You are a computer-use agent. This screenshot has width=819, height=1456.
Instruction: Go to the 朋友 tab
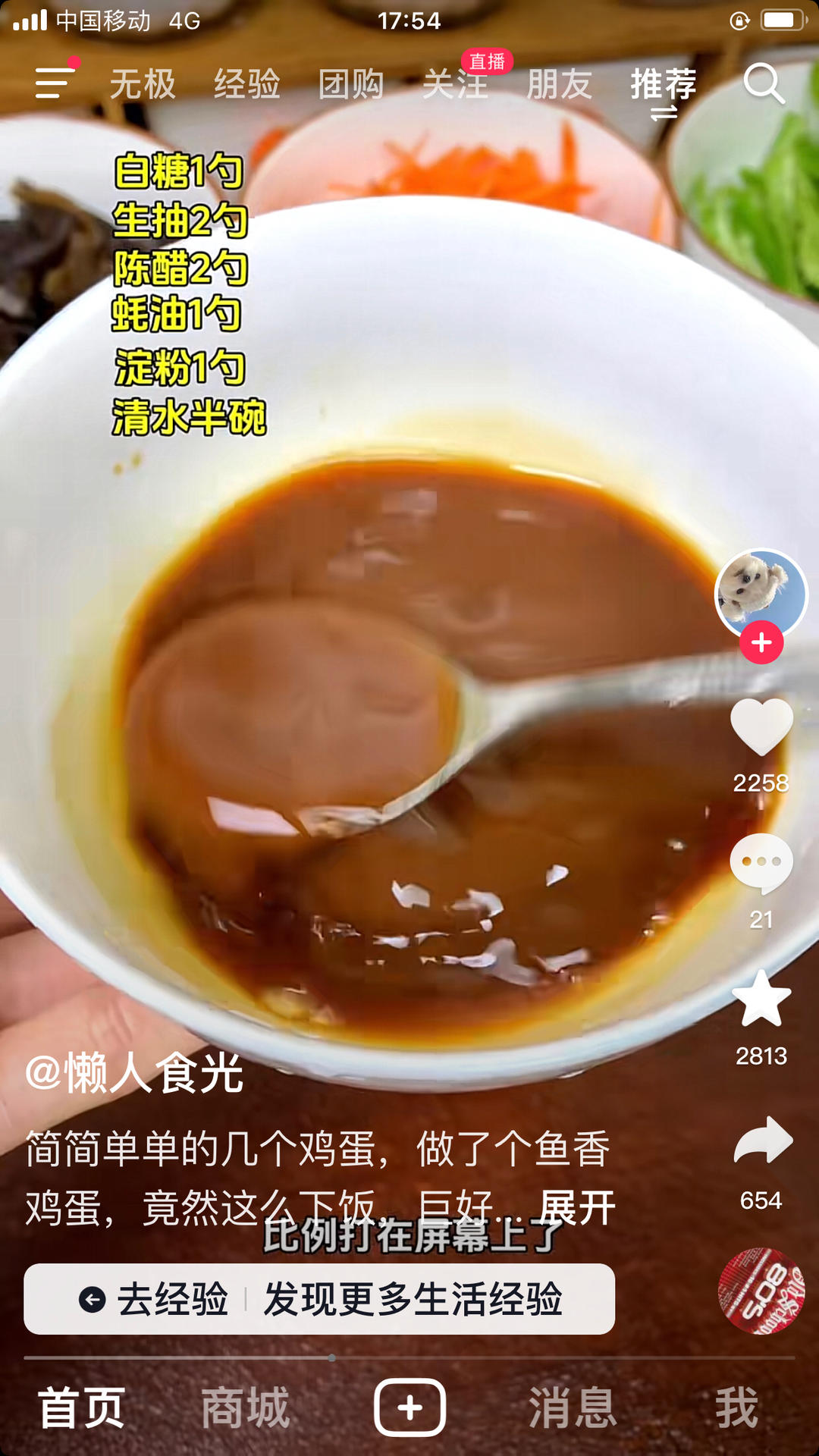click(559, 84)
